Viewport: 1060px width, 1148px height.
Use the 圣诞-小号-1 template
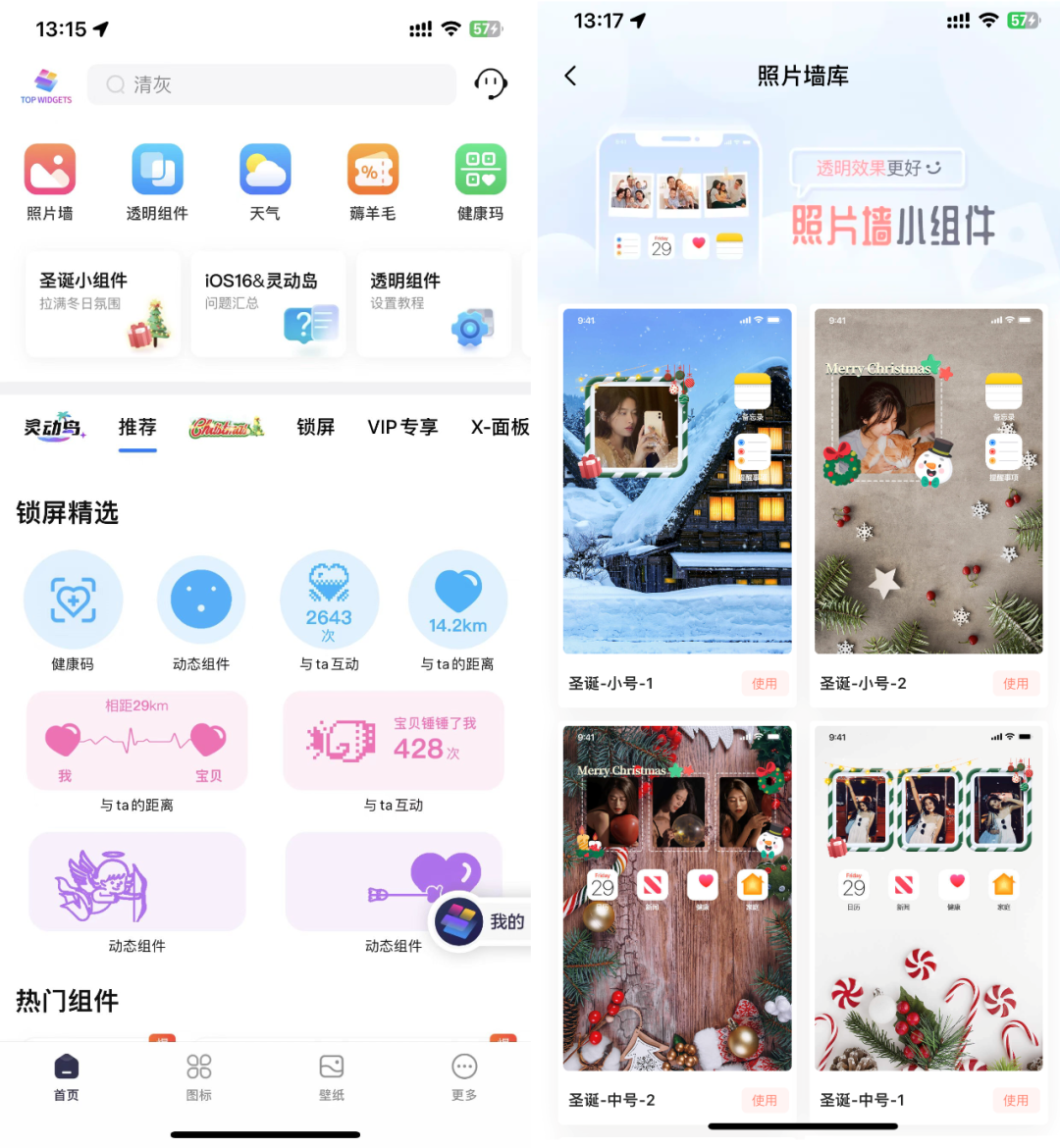tap(765, 684)
